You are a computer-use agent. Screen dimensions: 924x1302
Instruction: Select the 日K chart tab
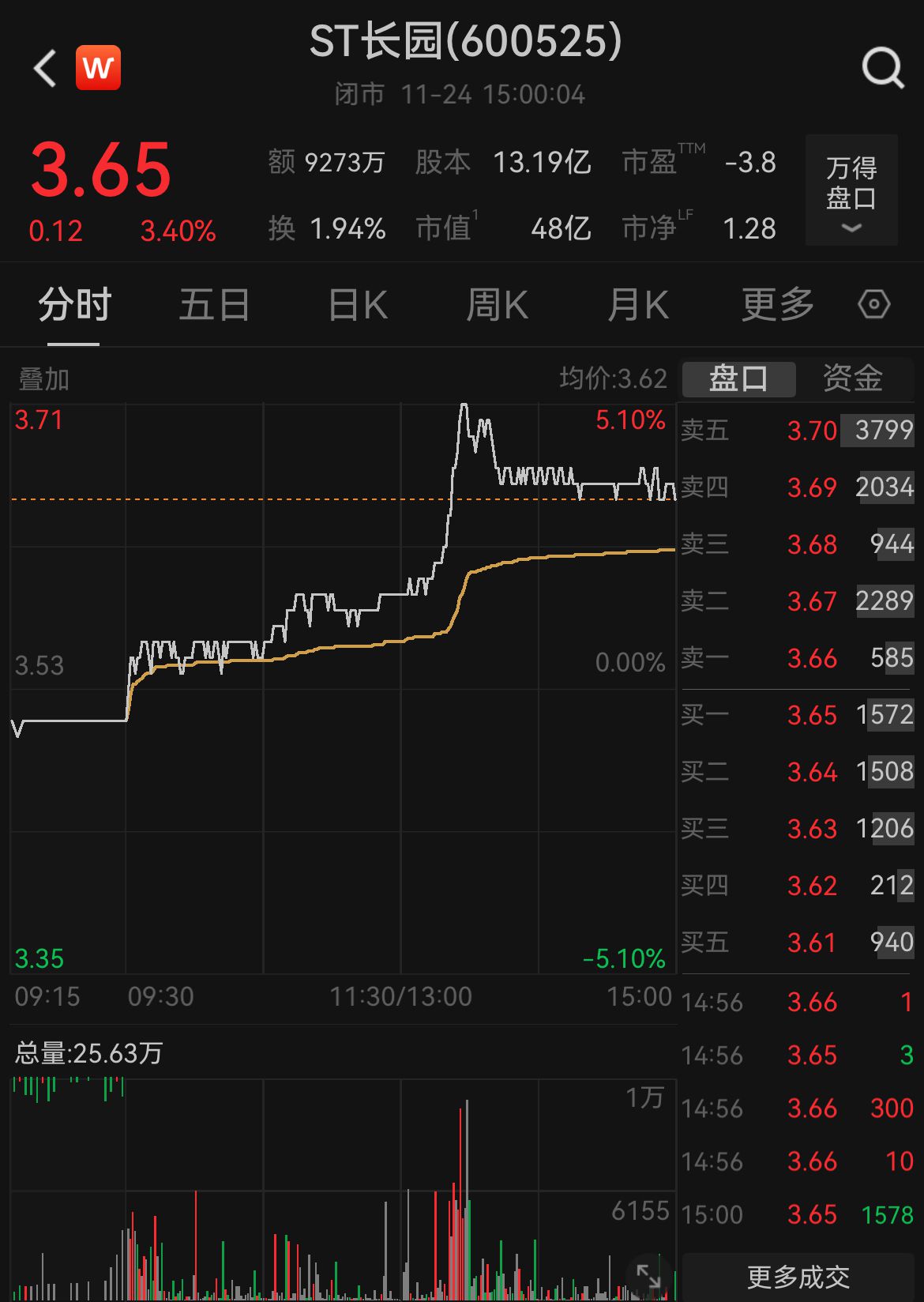pos(358,305)
